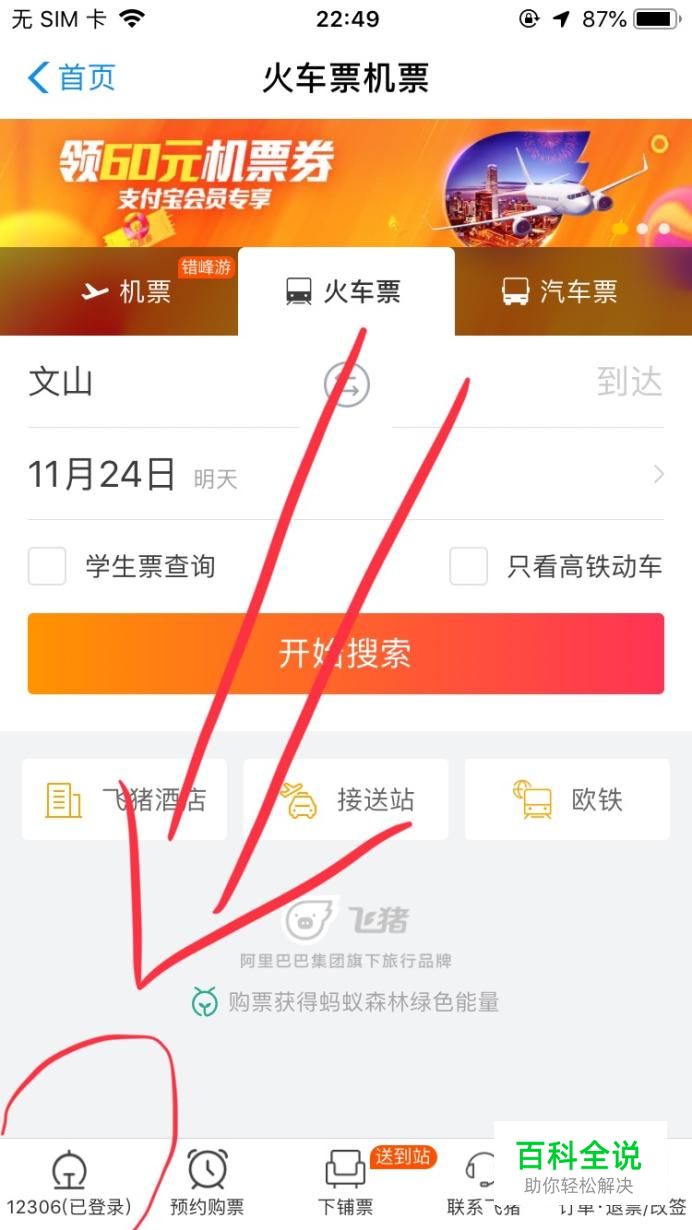Open 接送站 service

coord(346,800)
